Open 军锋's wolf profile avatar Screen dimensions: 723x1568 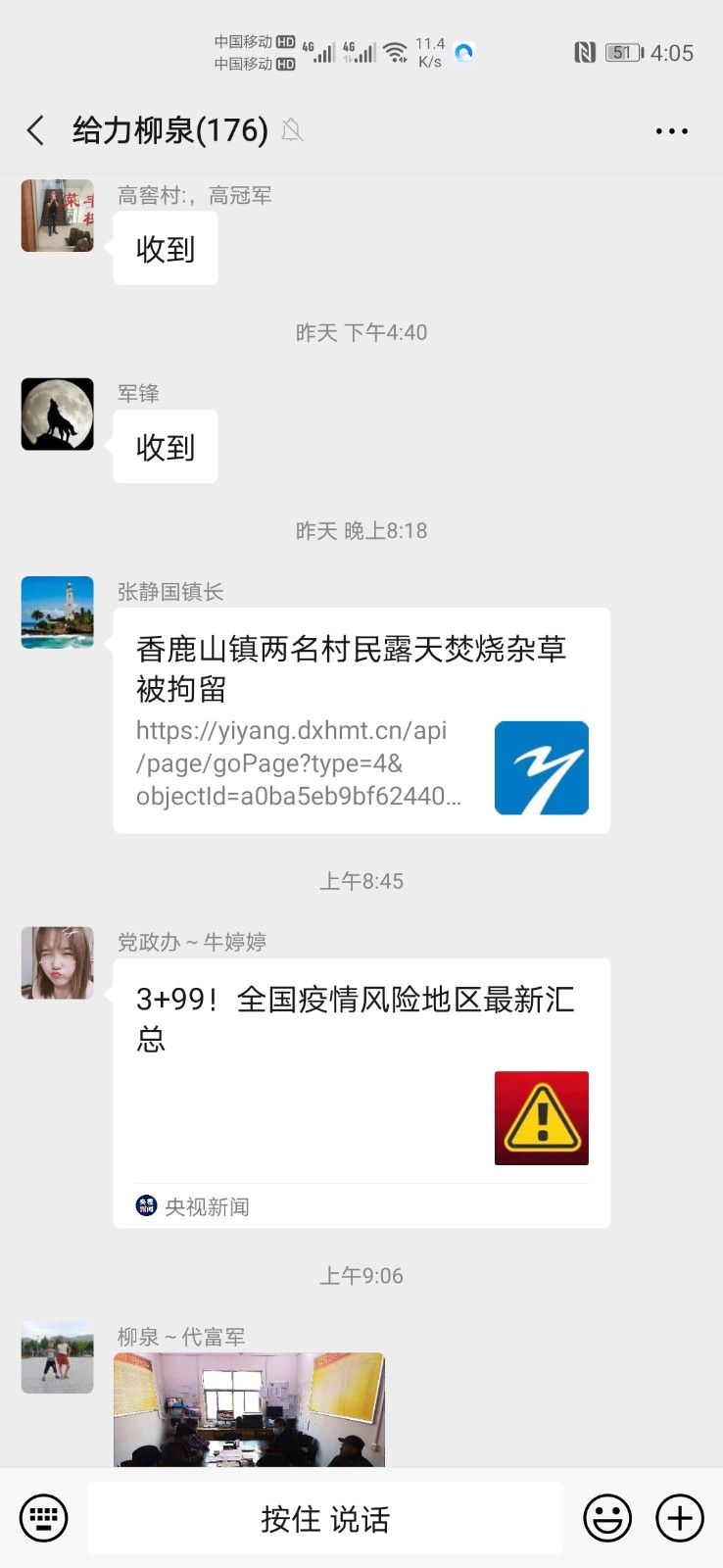(58, 415)
